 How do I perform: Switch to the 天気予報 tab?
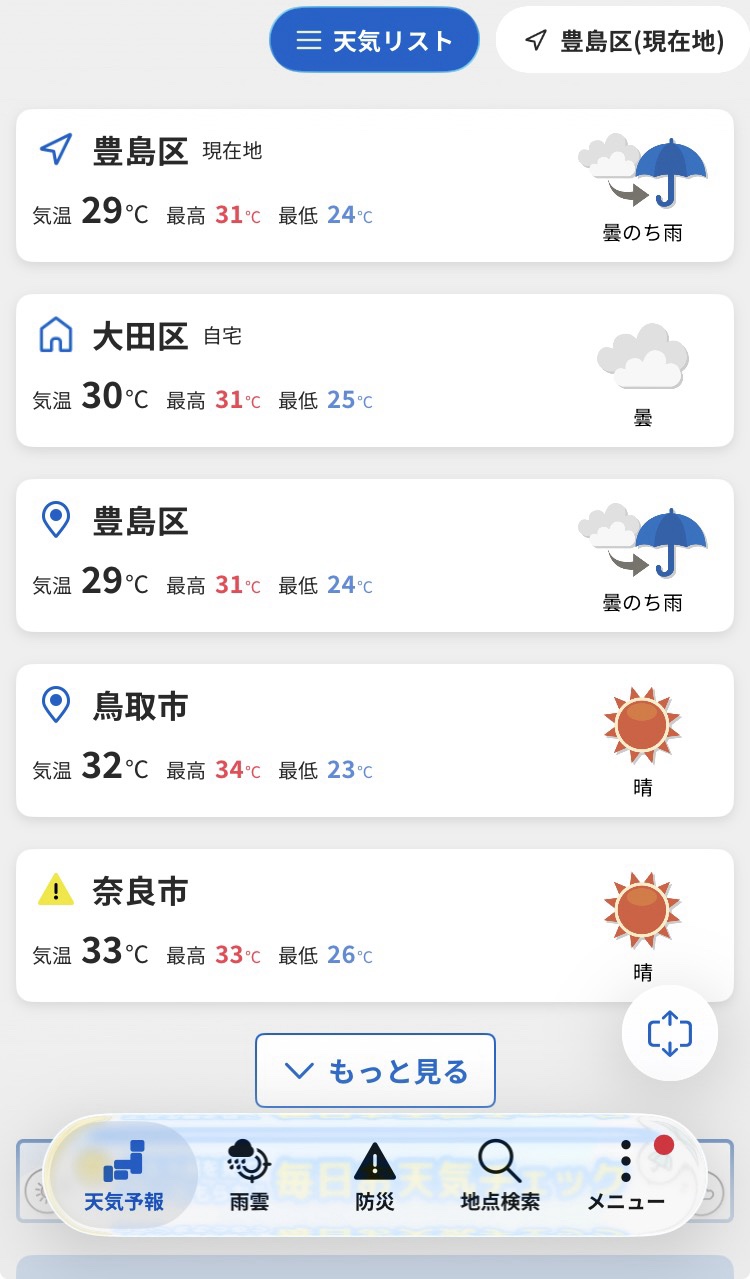pyautogui.click(x=124, y=1175)
